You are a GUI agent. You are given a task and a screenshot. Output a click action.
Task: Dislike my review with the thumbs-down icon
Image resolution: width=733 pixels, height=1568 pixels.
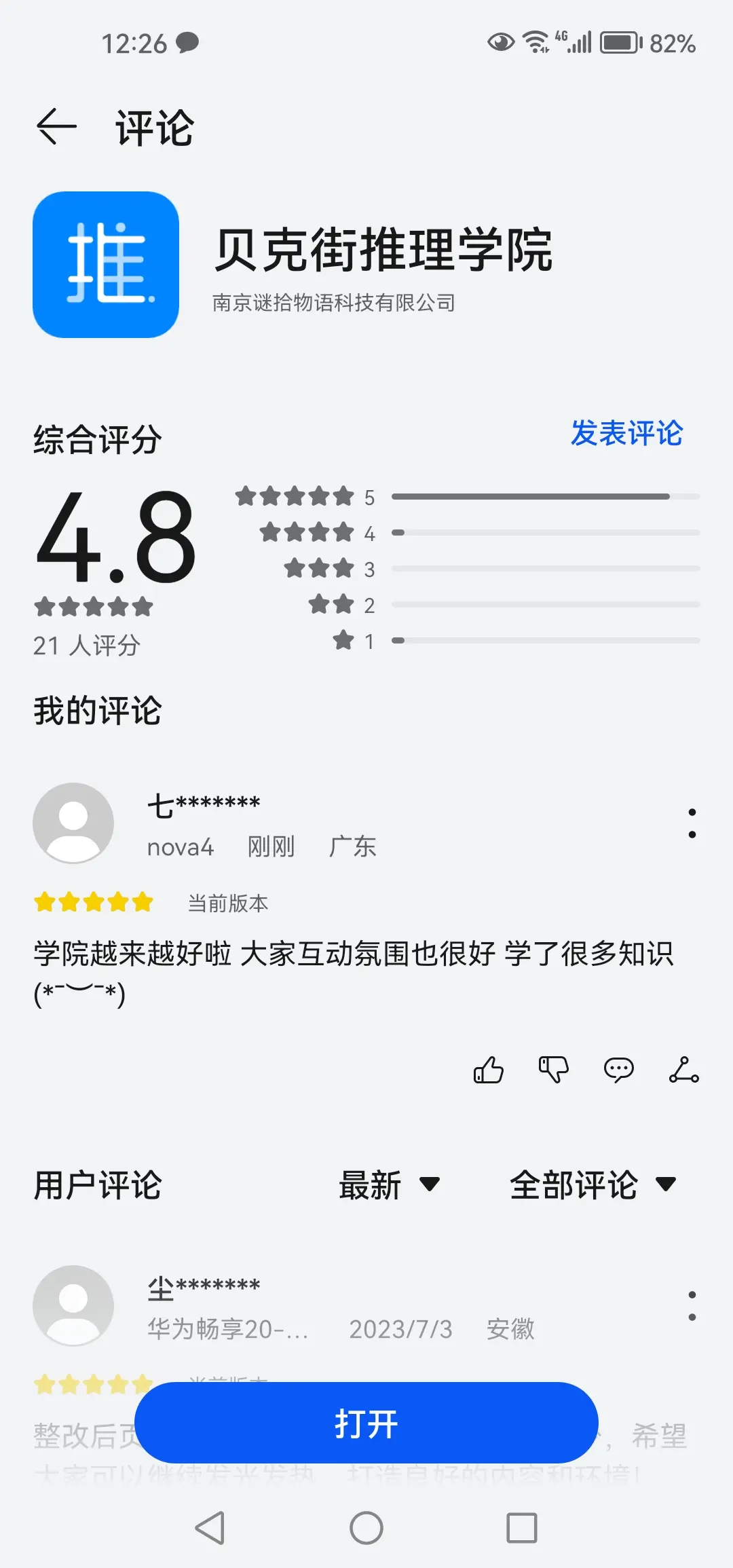tap(553, 1070)
